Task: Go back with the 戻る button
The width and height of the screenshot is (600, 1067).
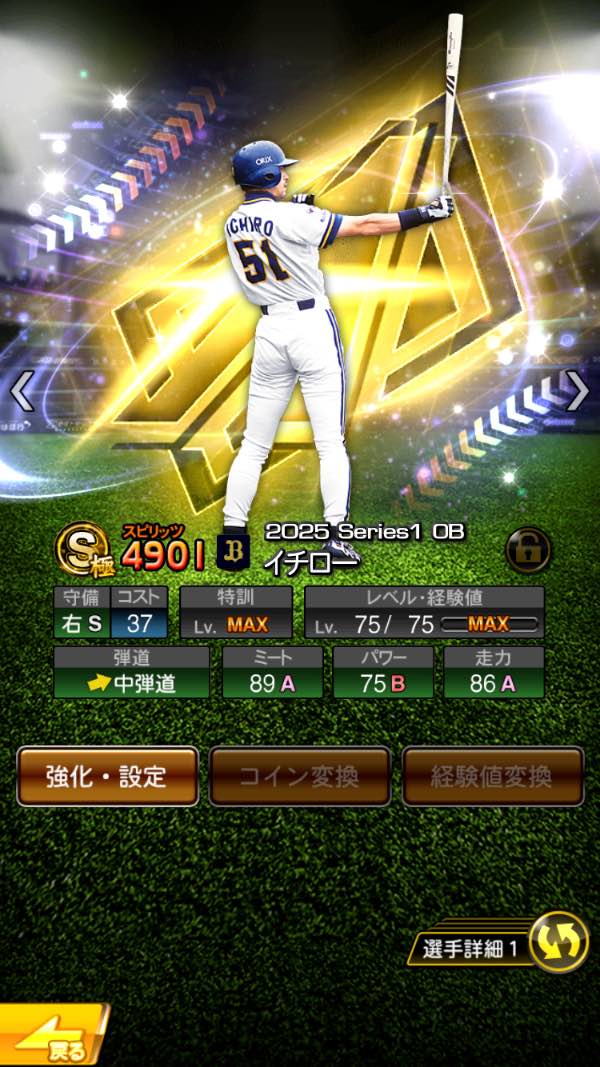Action: 53,1034
